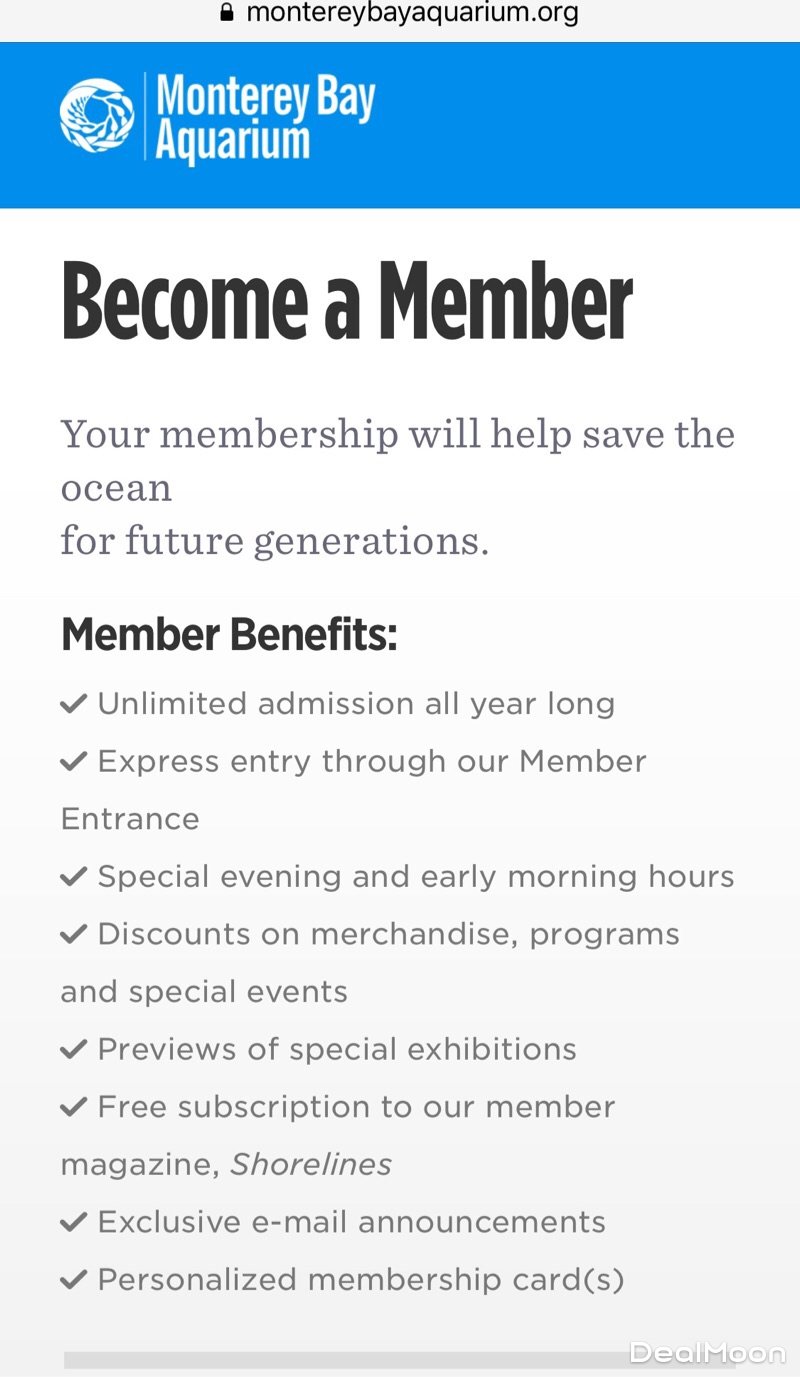Open the Monterey Bay Aquarium homepage logo

(217, 118)
